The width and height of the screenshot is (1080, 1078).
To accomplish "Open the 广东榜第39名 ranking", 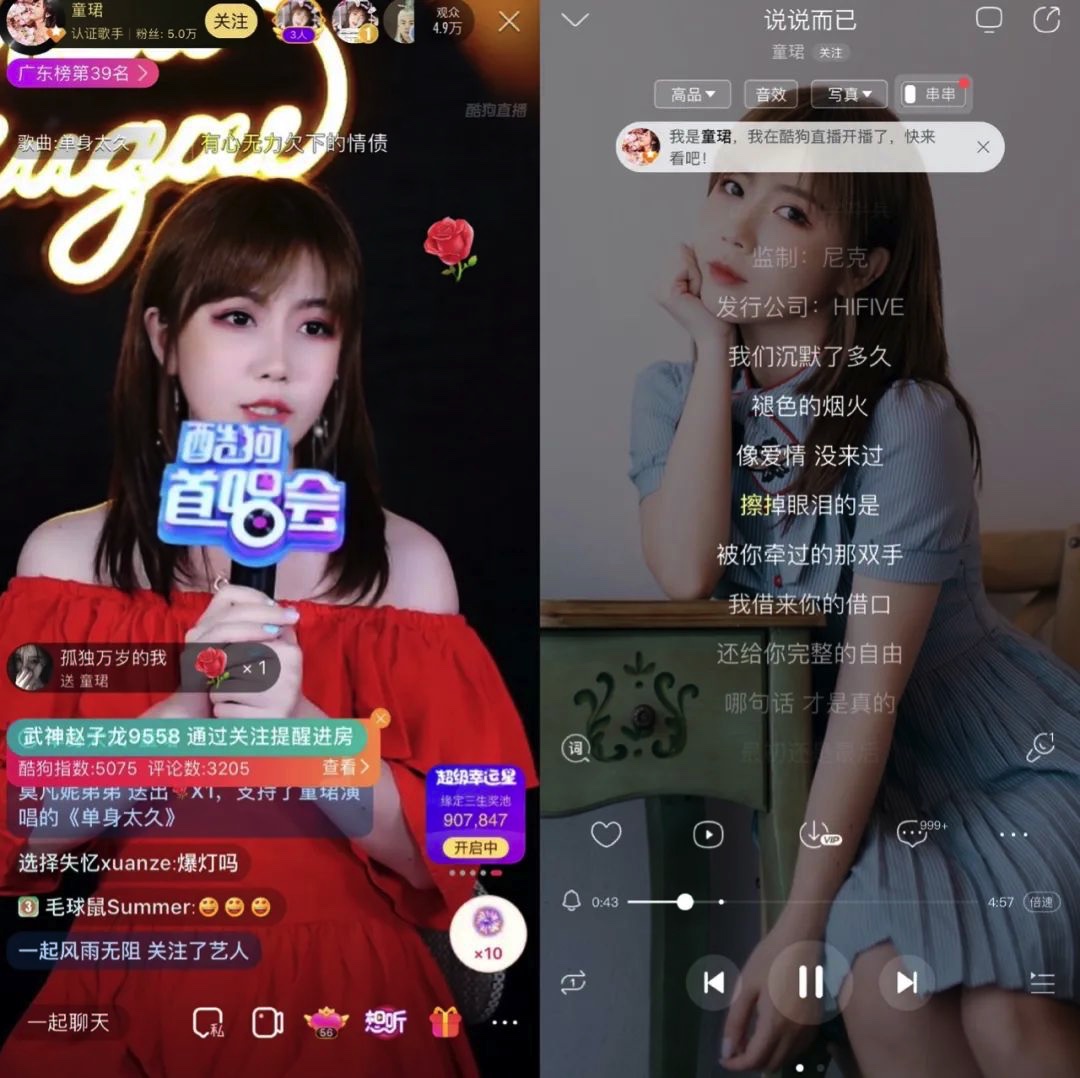I will [83, 73].
